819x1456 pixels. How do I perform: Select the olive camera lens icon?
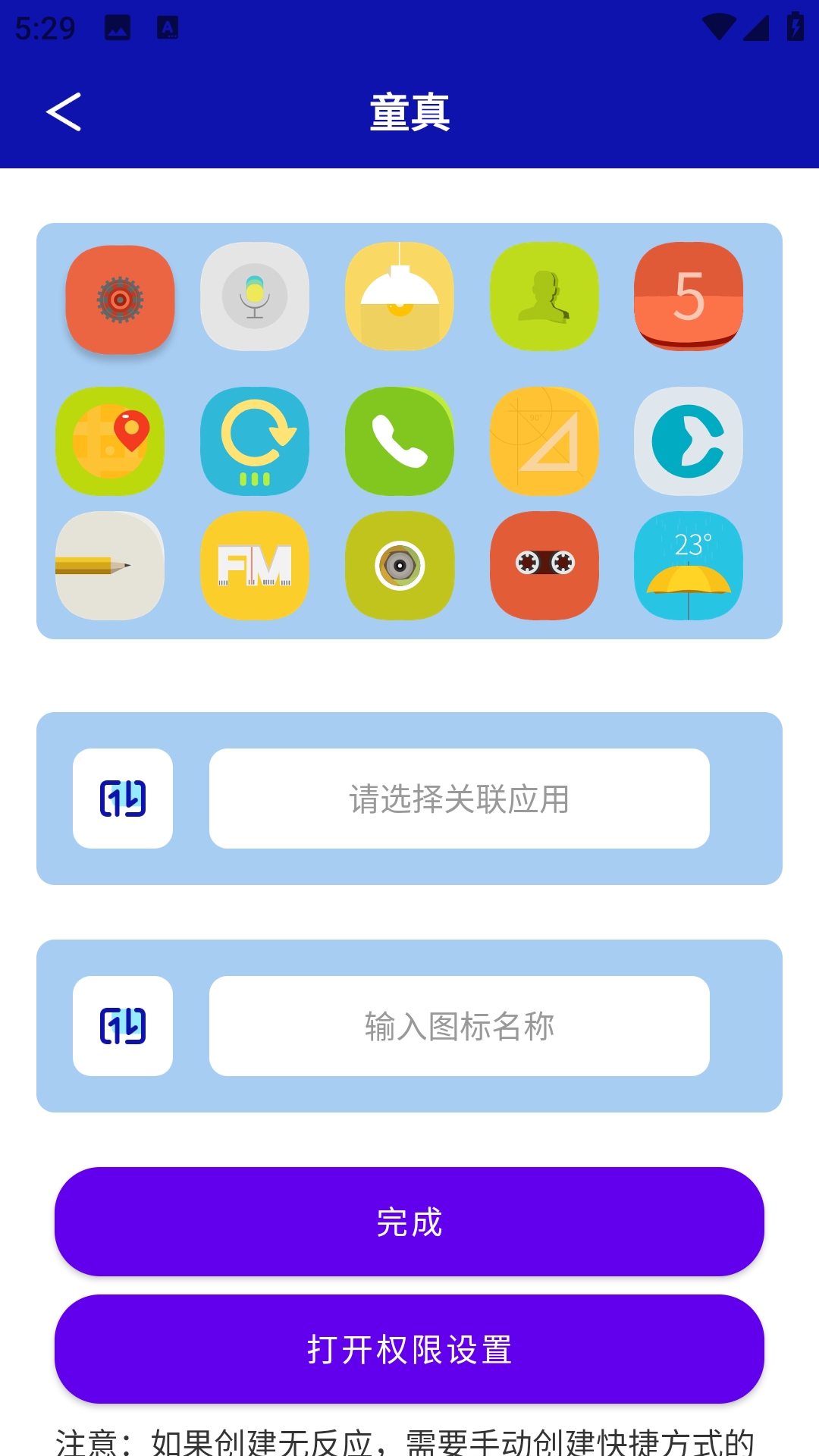click(x=400, y=566)
